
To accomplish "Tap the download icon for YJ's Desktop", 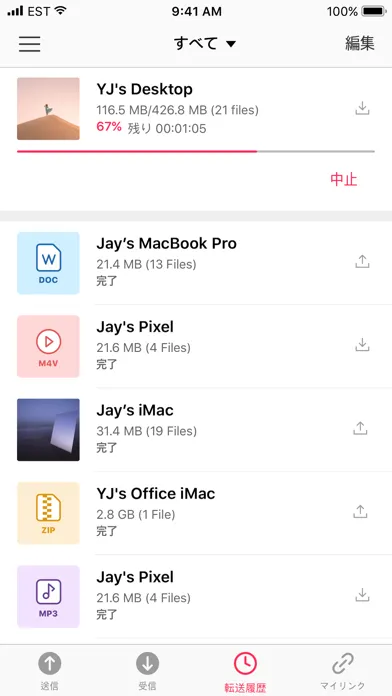I will [x=362, y=108].
